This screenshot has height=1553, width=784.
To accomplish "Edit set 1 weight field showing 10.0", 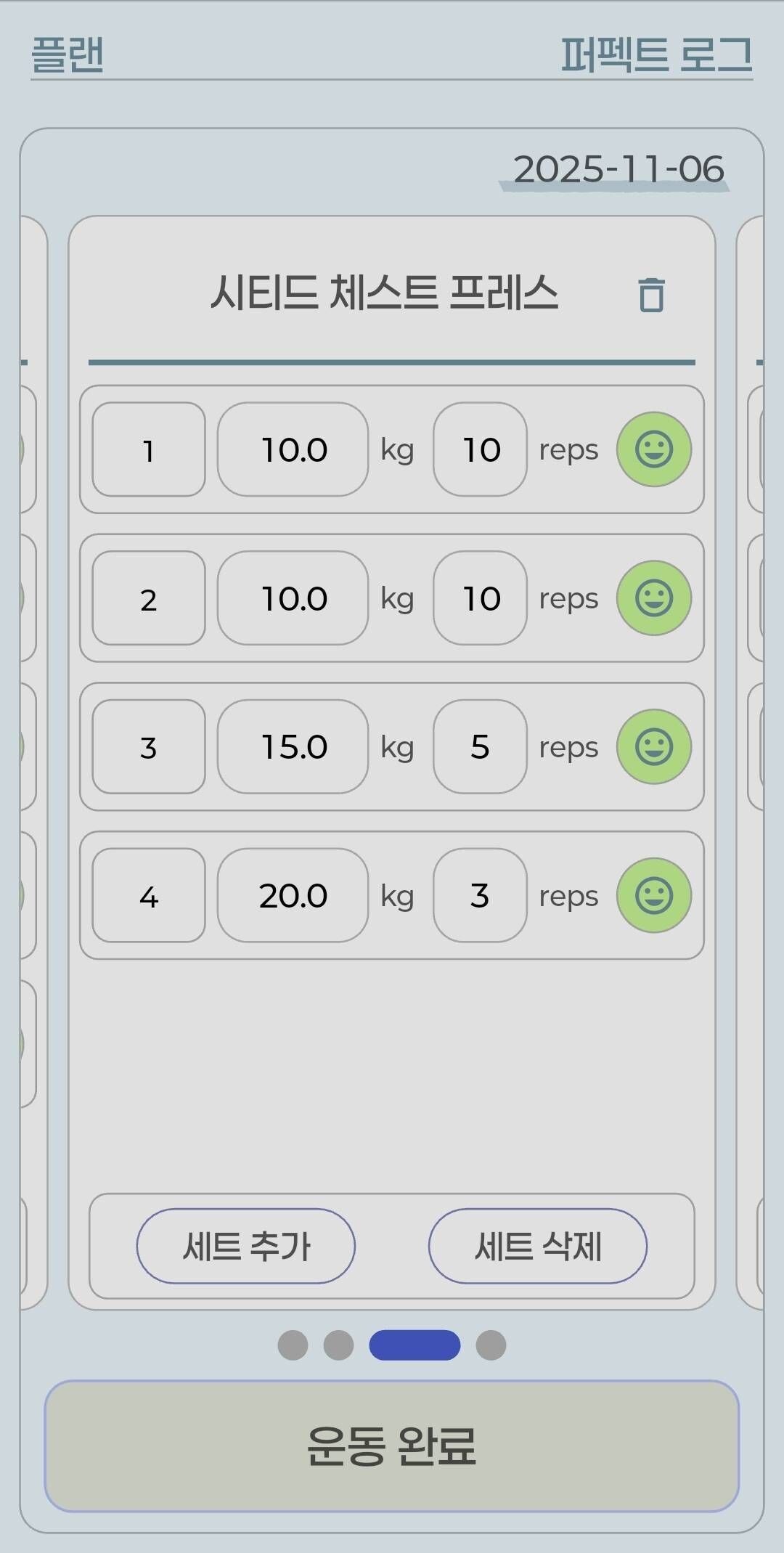I will tap(293, 450).
